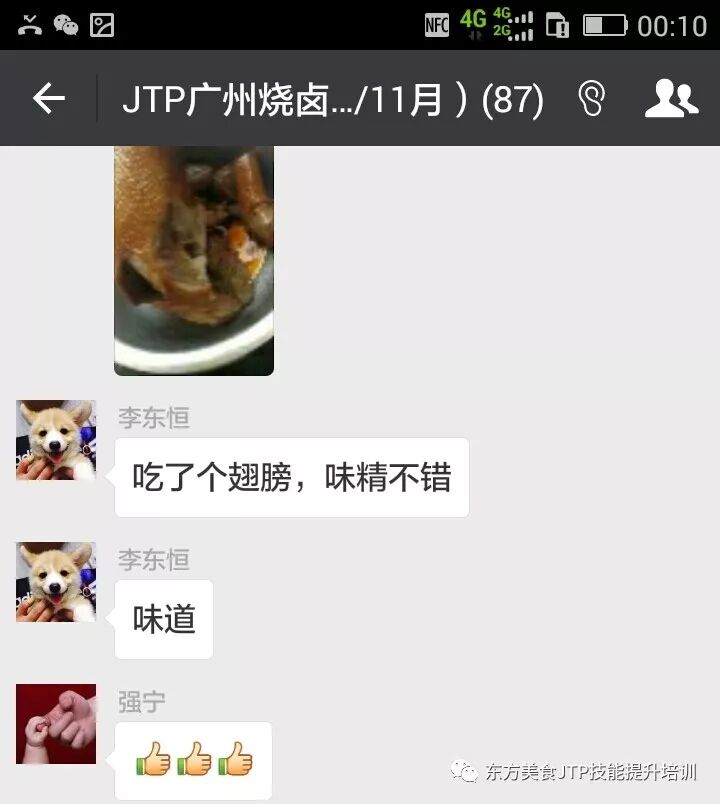Open the shared food photo
The height and width of the screenshot is (804, 720).
tap(194, 260)
